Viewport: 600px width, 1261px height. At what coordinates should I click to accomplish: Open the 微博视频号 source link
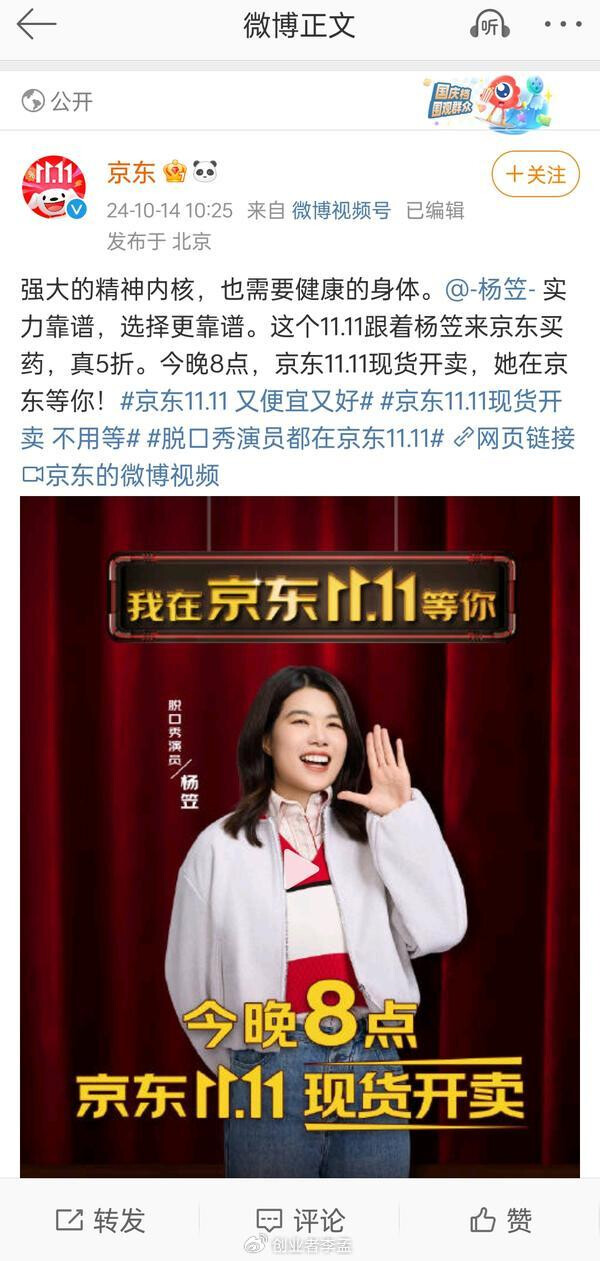click(341, 210)
